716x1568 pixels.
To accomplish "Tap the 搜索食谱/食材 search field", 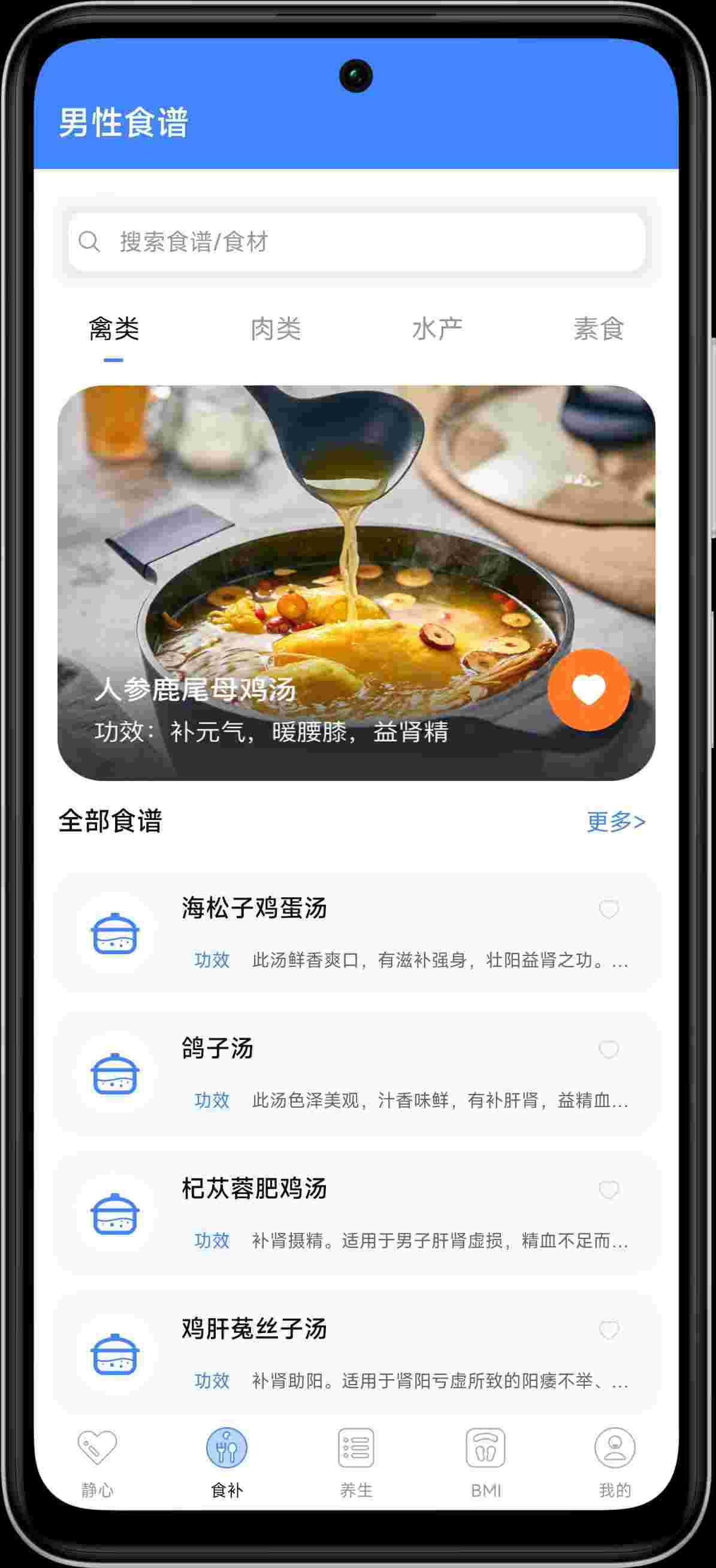I will tap(357, 242).
